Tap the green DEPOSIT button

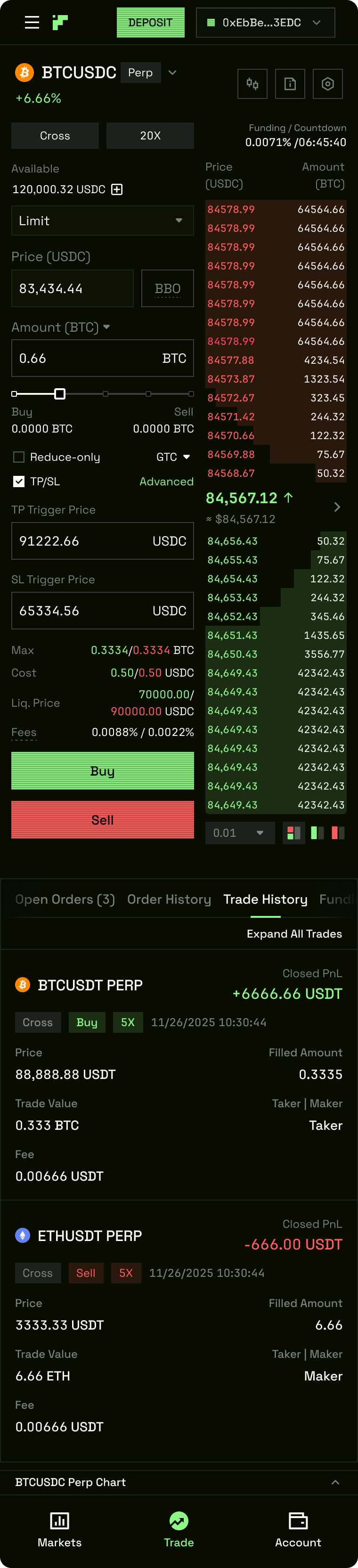tap(150, 23)
